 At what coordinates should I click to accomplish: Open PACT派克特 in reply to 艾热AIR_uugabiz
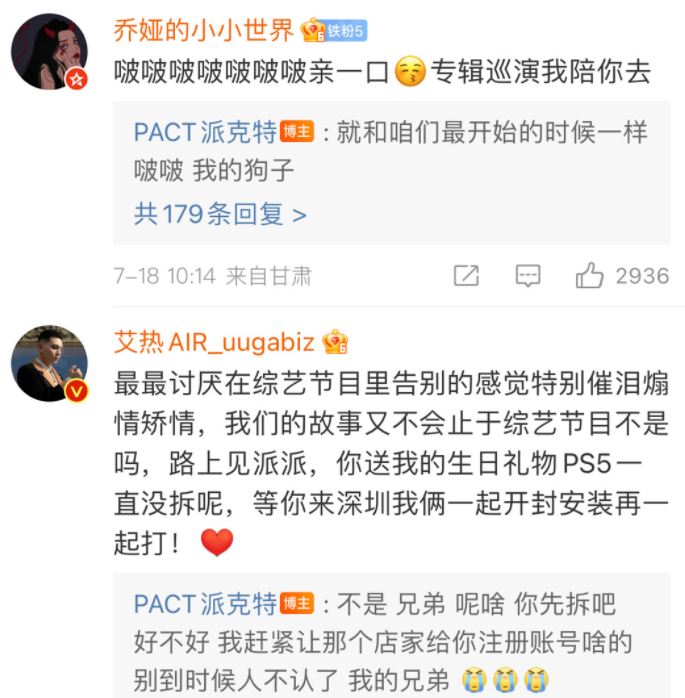pyautogui.click(x=205, y=604)
